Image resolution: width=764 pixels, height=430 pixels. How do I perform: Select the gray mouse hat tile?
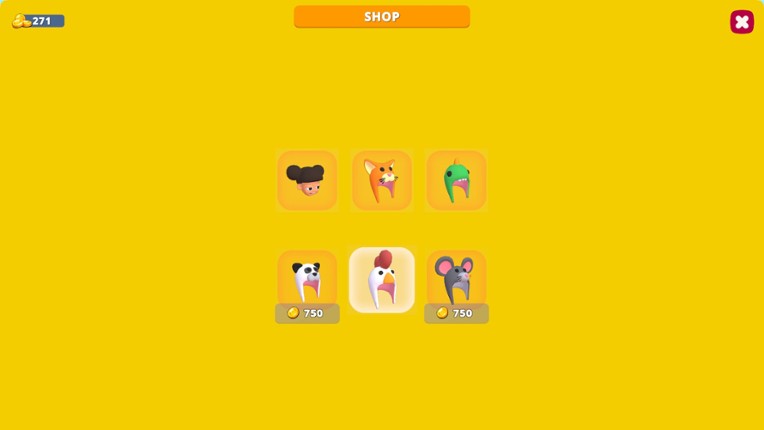(x=456, y=280)
